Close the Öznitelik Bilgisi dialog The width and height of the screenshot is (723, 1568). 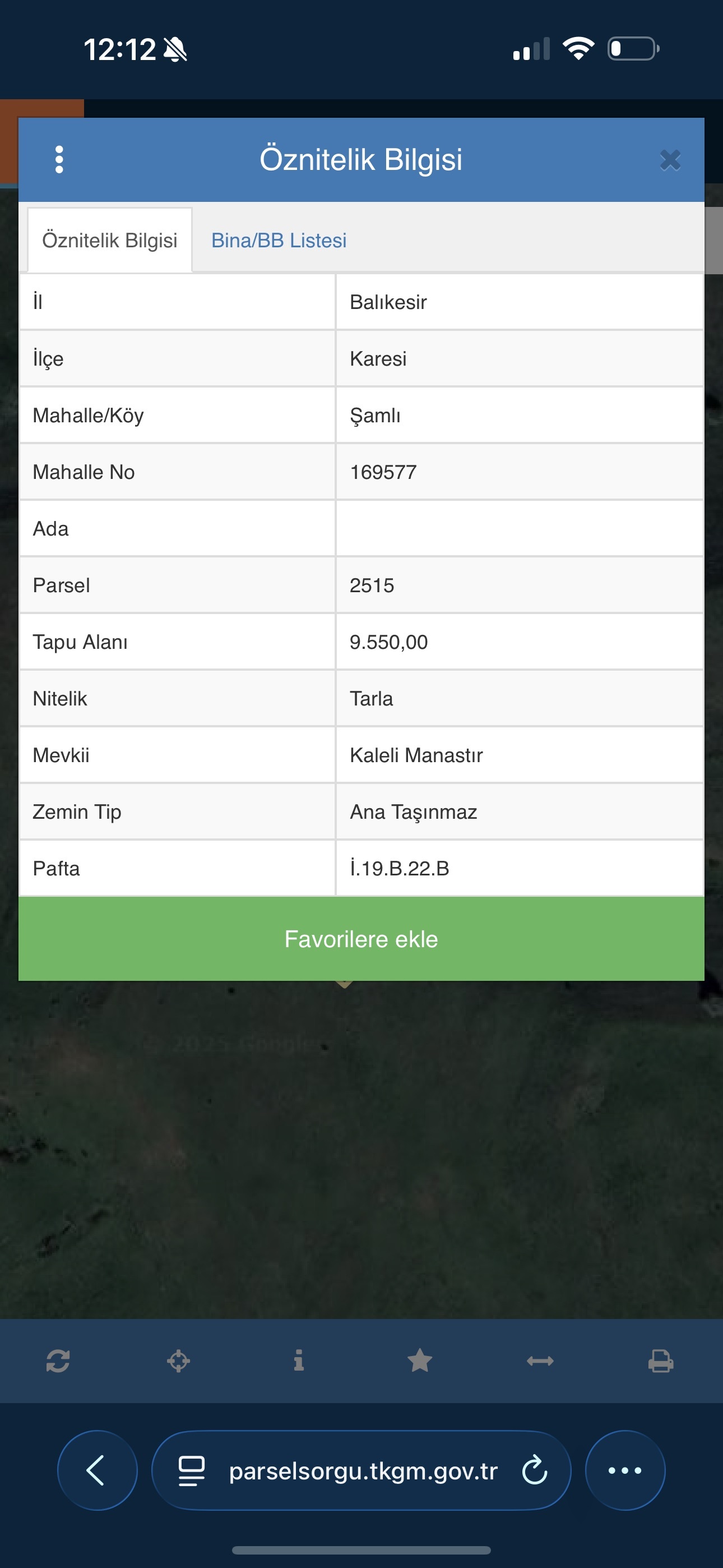click(670, 160)
